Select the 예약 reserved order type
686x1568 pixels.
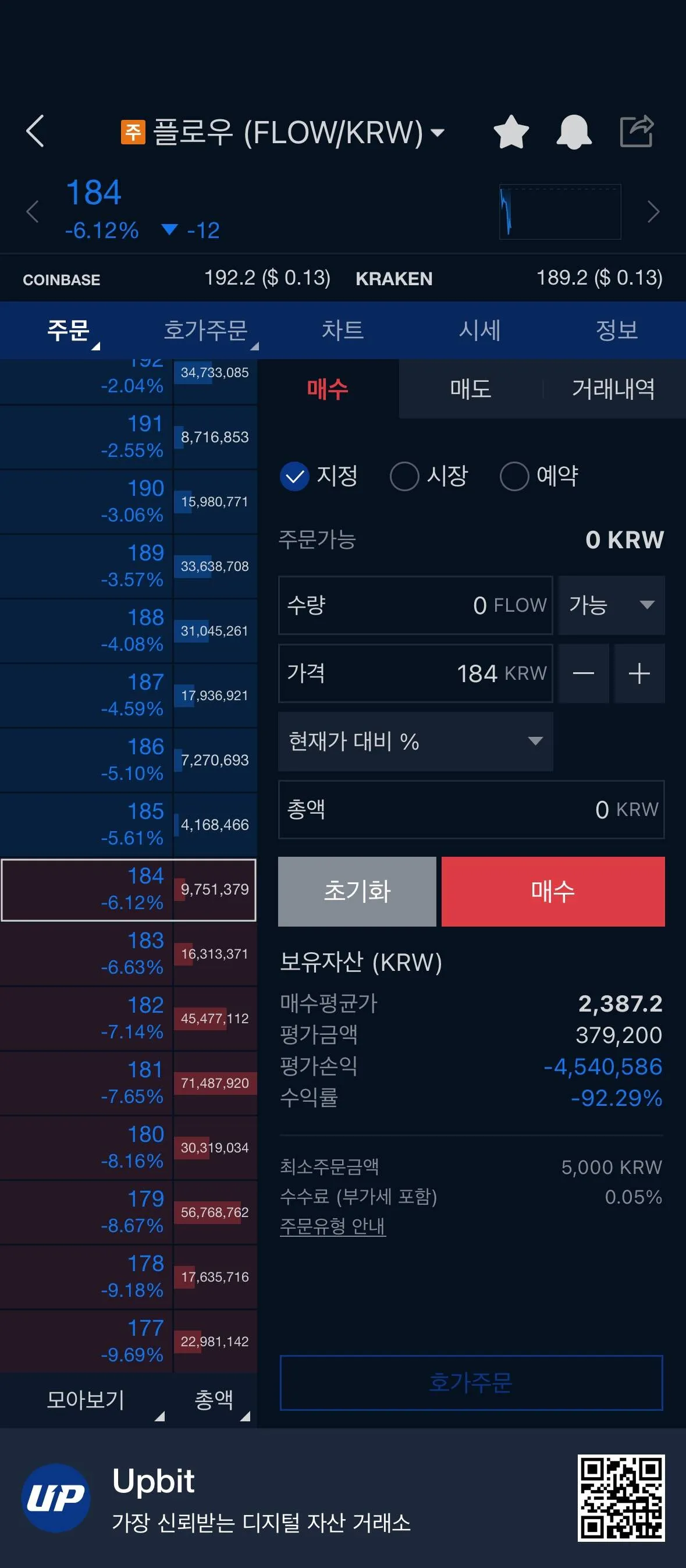tap(539, 476)
